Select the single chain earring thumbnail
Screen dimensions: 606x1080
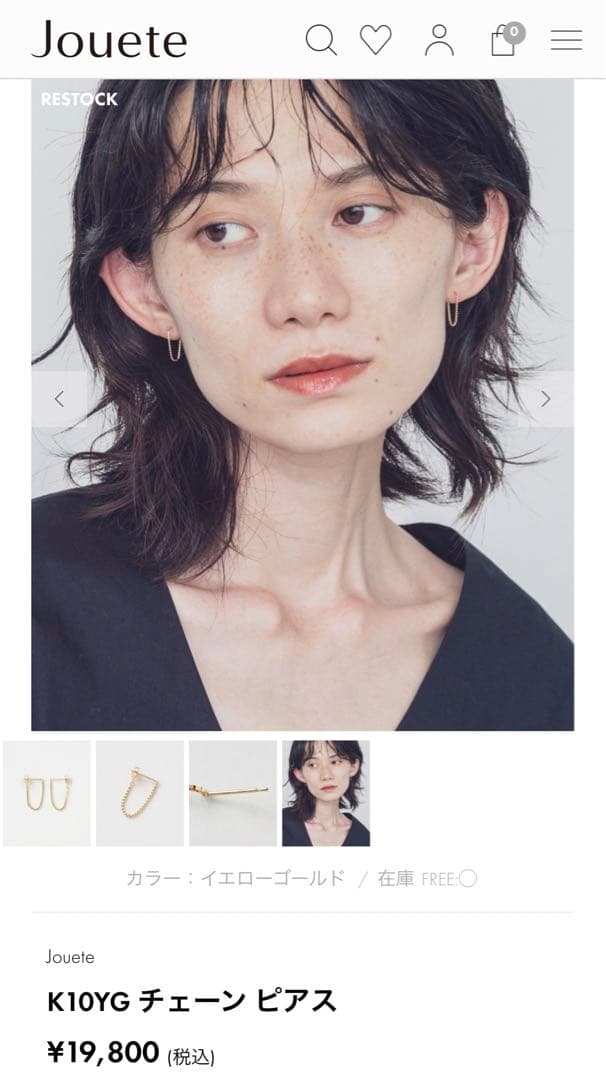[x=140, y=793]
